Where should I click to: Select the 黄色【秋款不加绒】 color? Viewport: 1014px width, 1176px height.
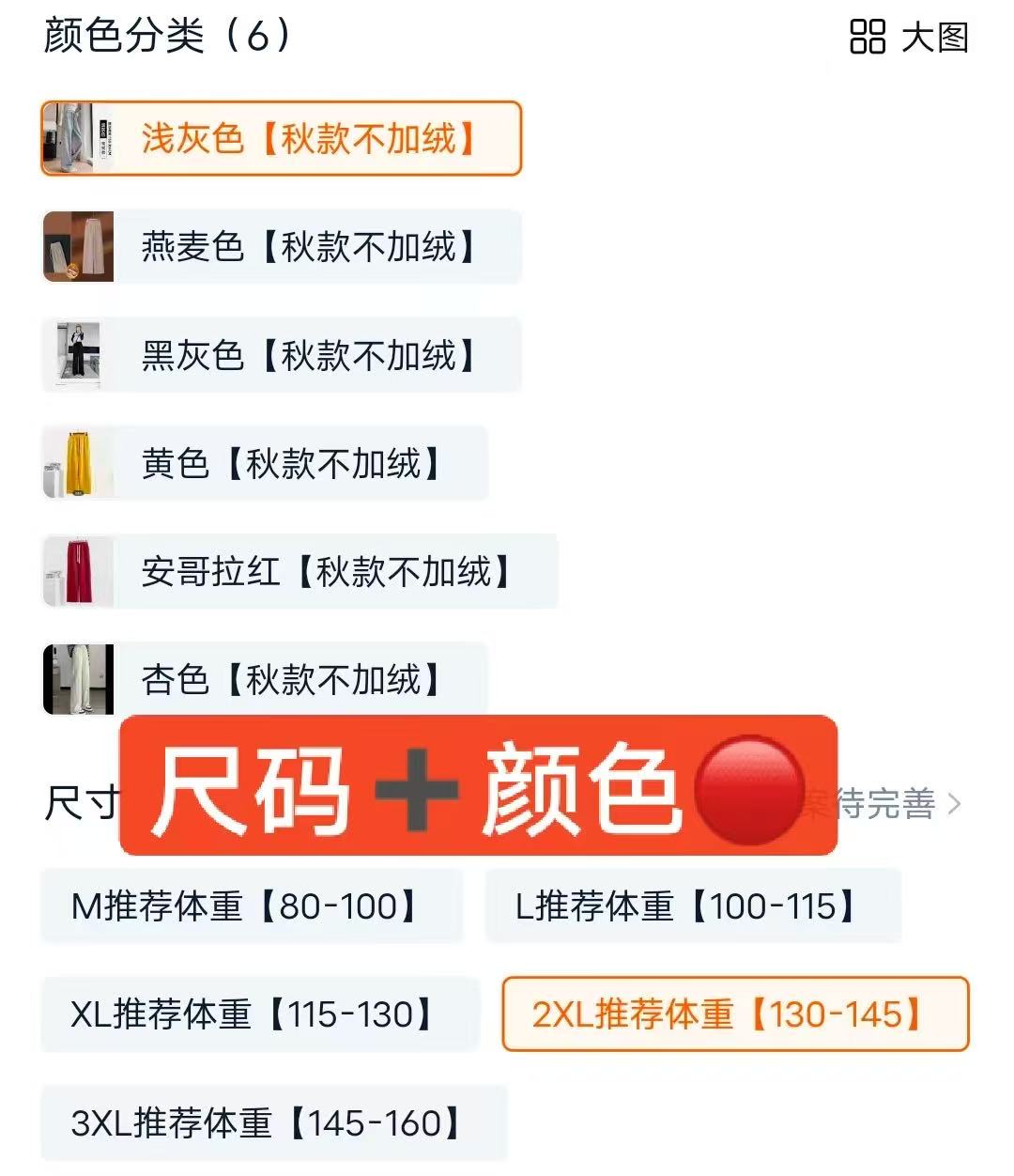click(265, 464)
